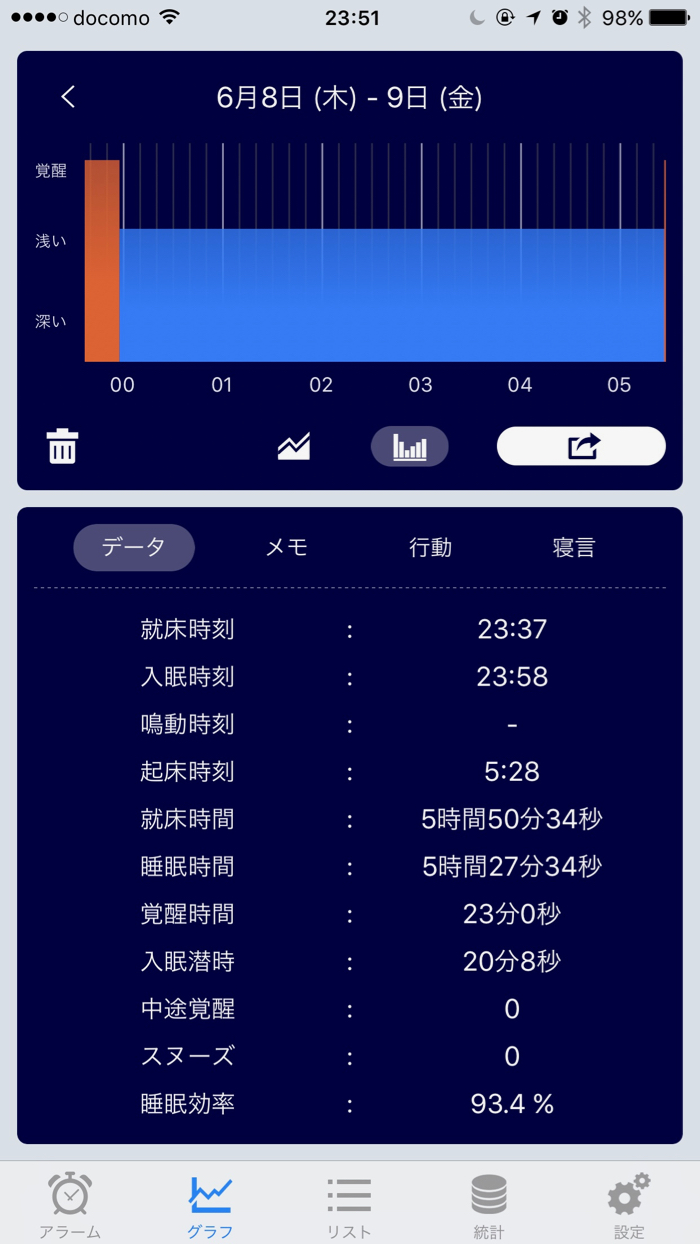Open 設定 settings tab

pyautogui.click(x=629, y=1205)
